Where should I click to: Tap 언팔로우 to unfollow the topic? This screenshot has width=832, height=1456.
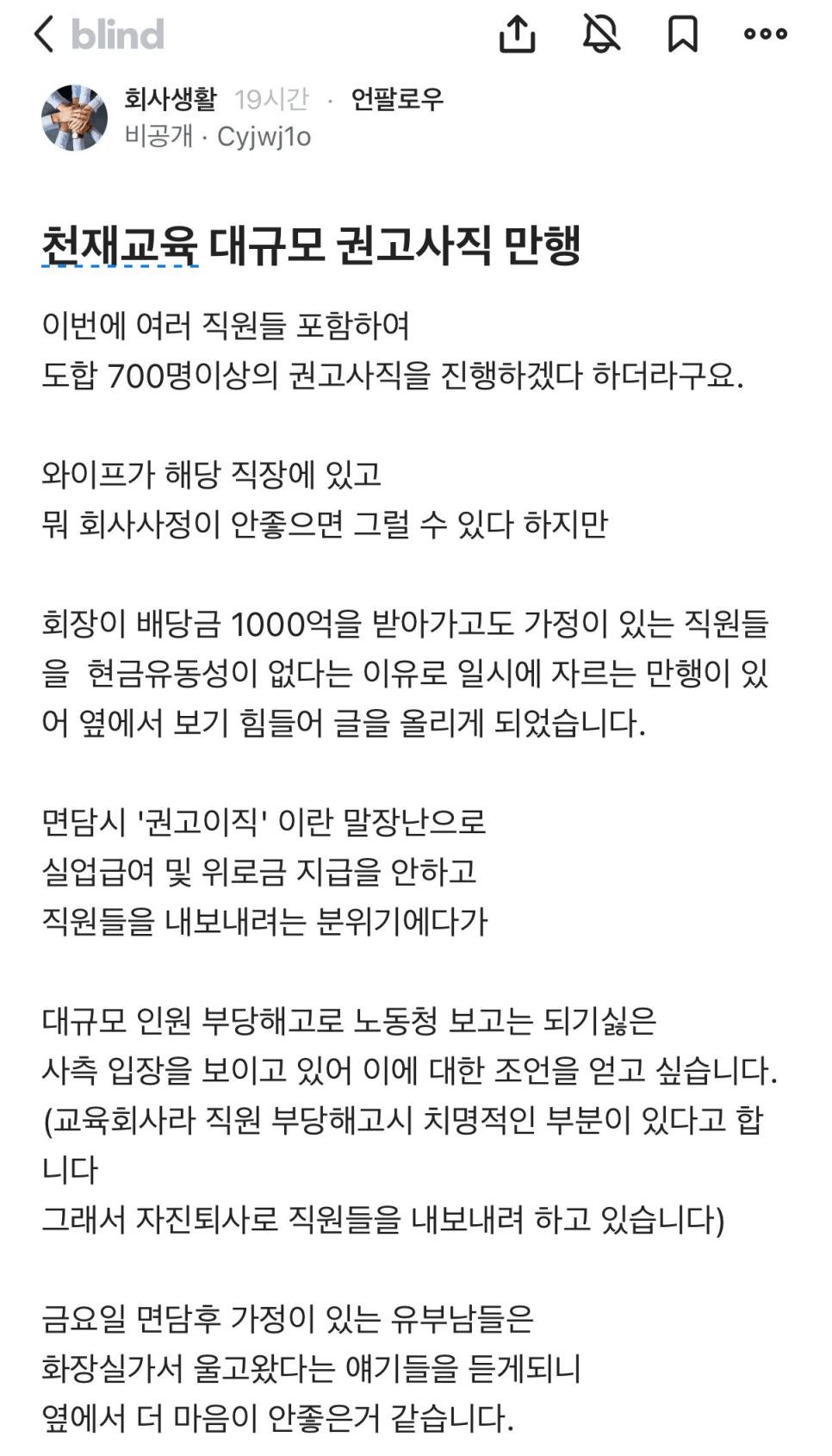click(x=396, y=100)
